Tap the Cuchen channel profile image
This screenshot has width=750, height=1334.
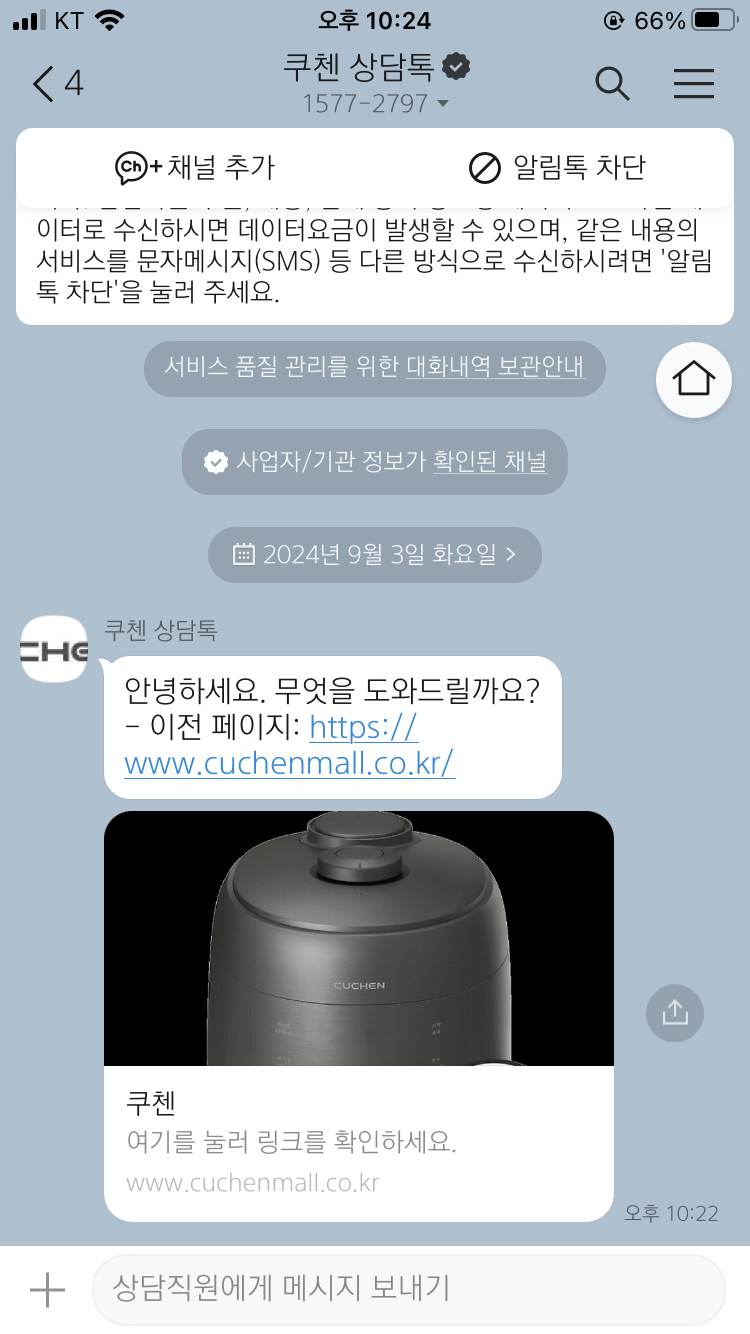(x=53, y=649)
